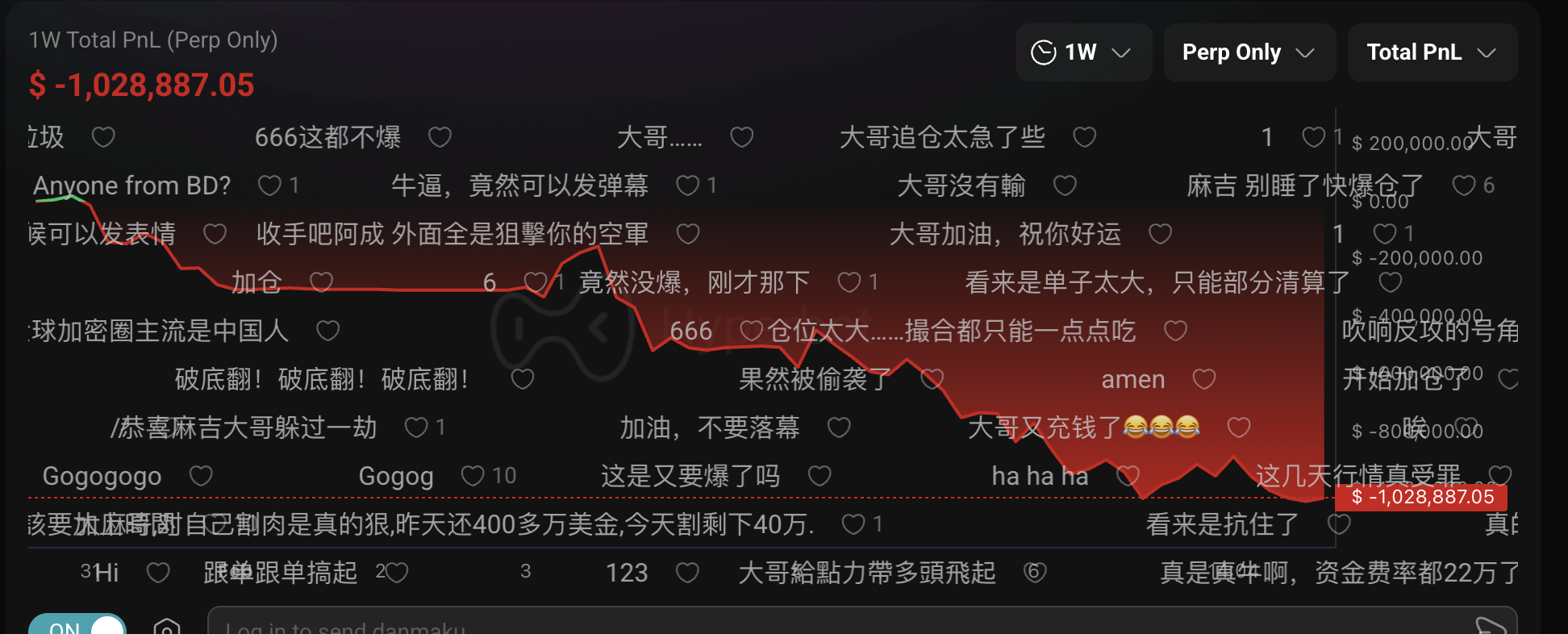Open danmaku settings next to the ON switch
This screenshot has height=634, width=1568.
(166, 628)
